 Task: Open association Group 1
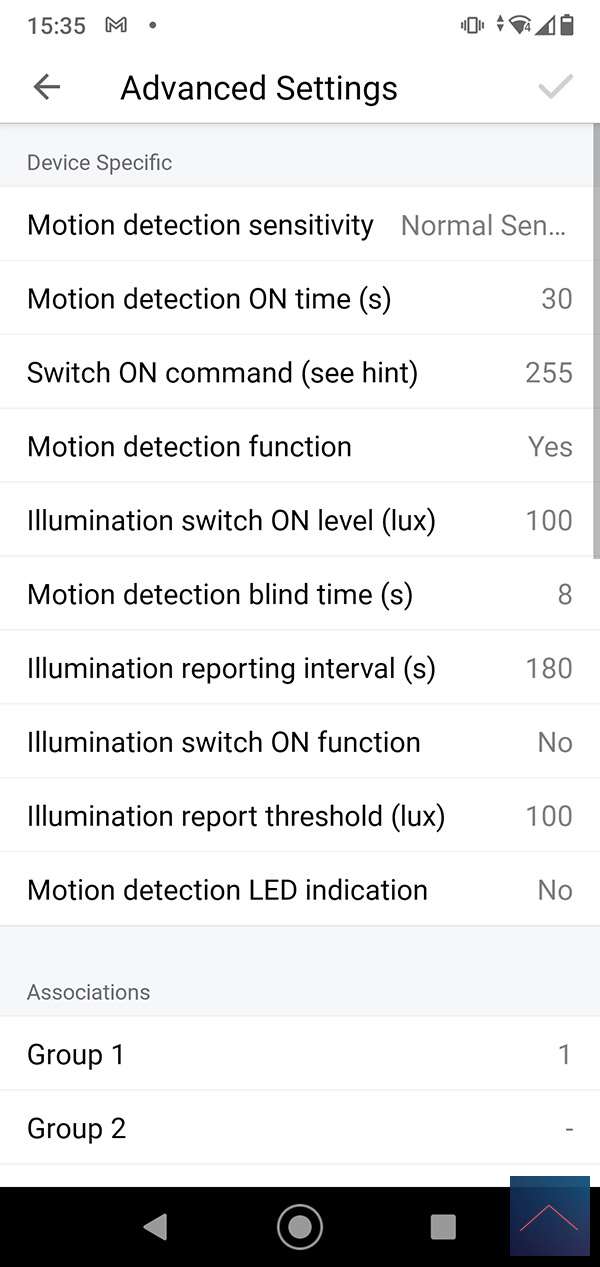click(299, 1055)
